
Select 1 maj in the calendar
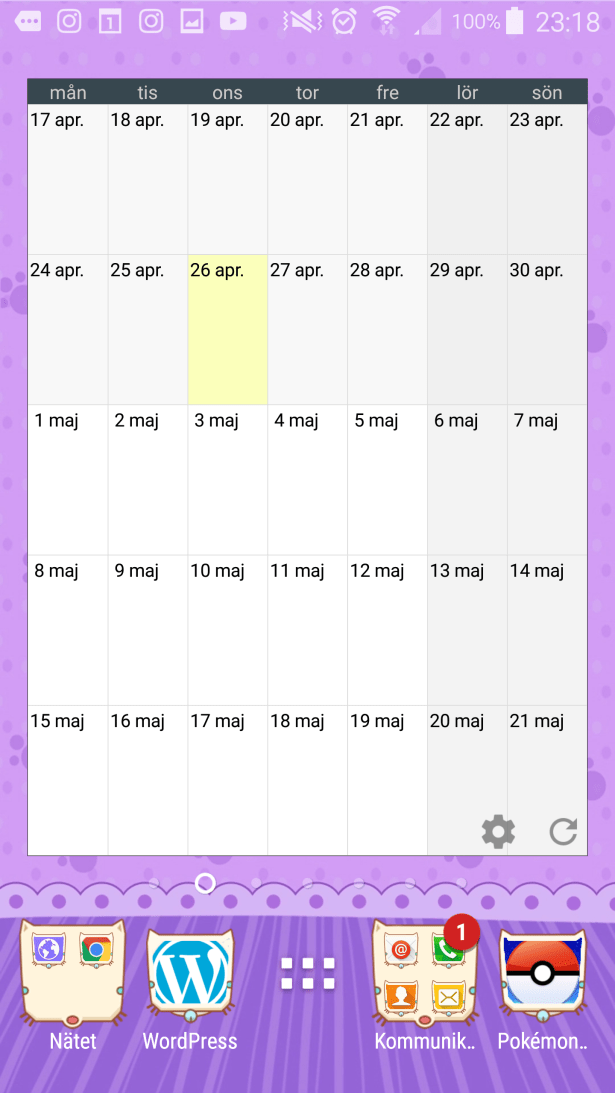click(67, 479)
